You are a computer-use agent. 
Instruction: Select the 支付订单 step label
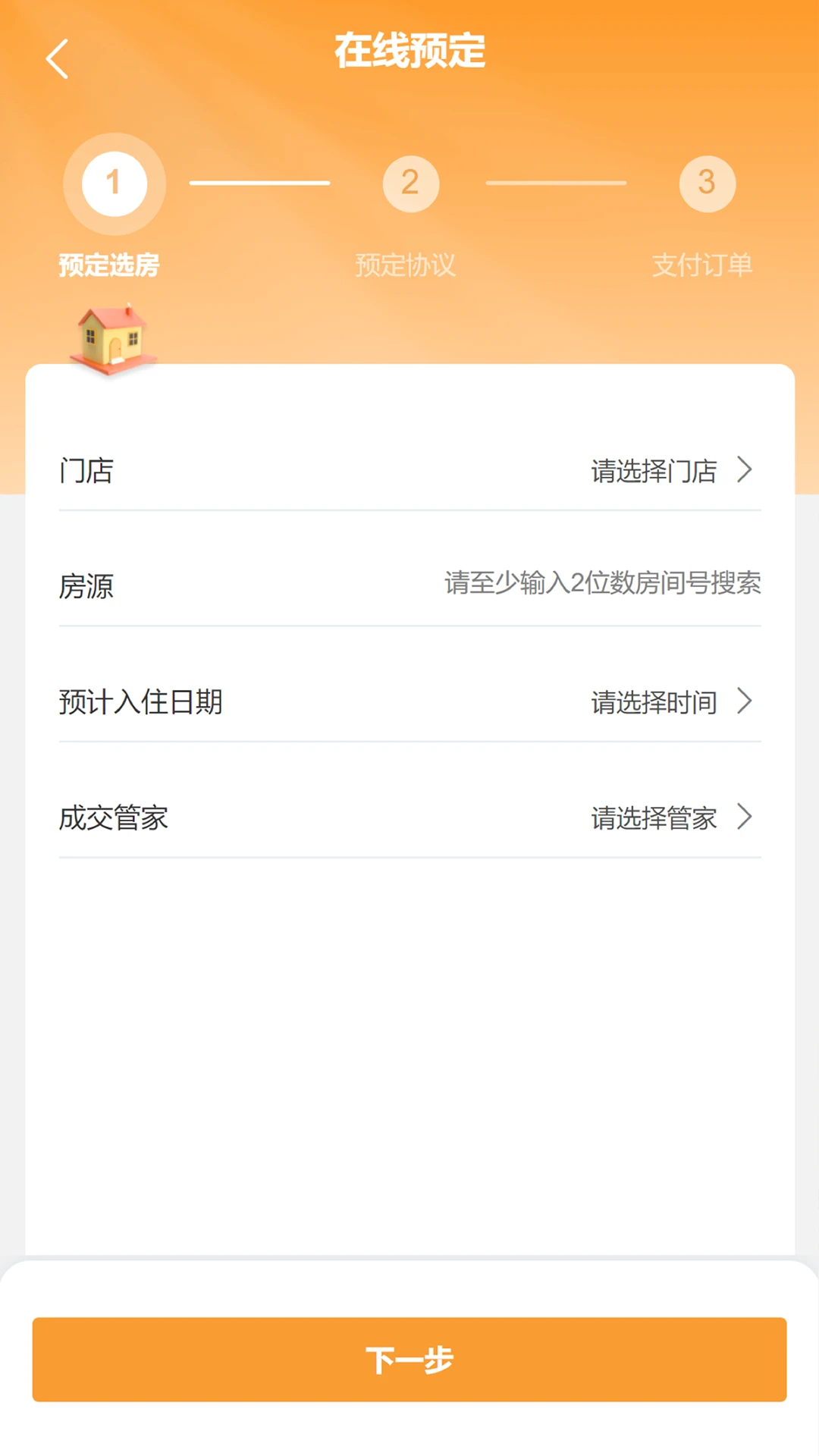pyautogui.click(x=702, y=266)
